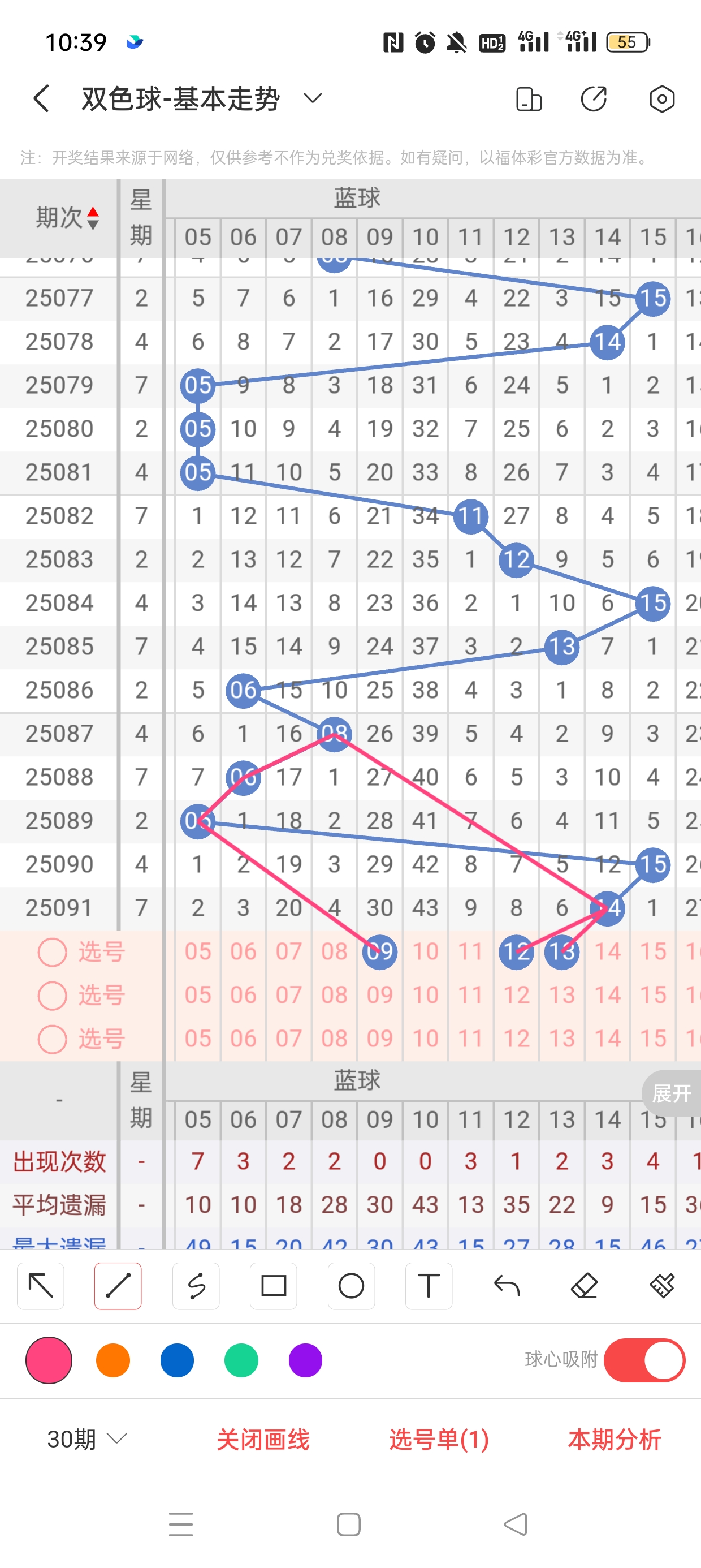The width and height of the screenshot is (701, 1568).
Task: Open the 30期 period count dropdown
Action: [87, 1439]
